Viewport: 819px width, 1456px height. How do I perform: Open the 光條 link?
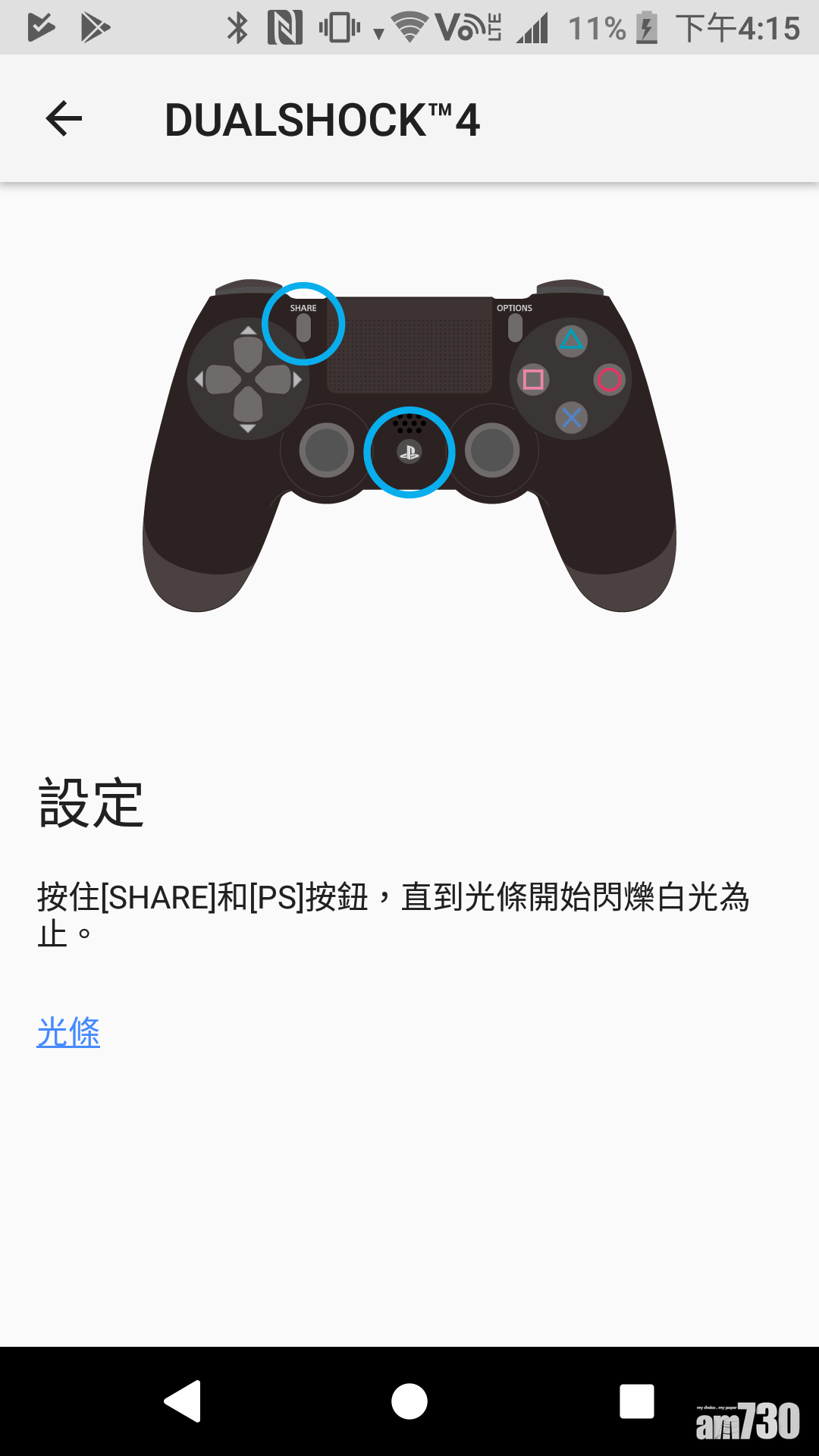click(68, 1032)
